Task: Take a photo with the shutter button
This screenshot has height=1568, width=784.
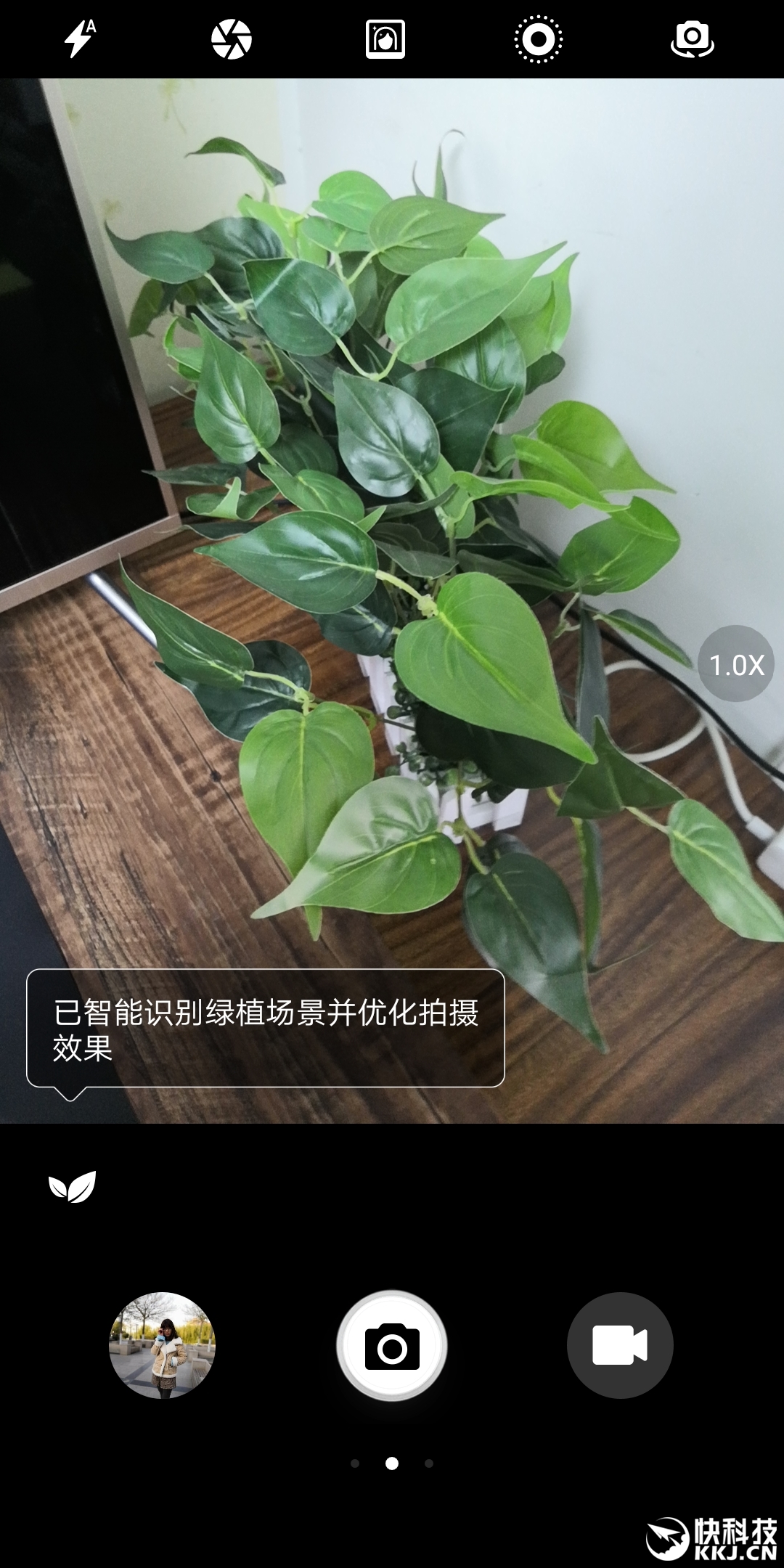Action: [392, 1346]
